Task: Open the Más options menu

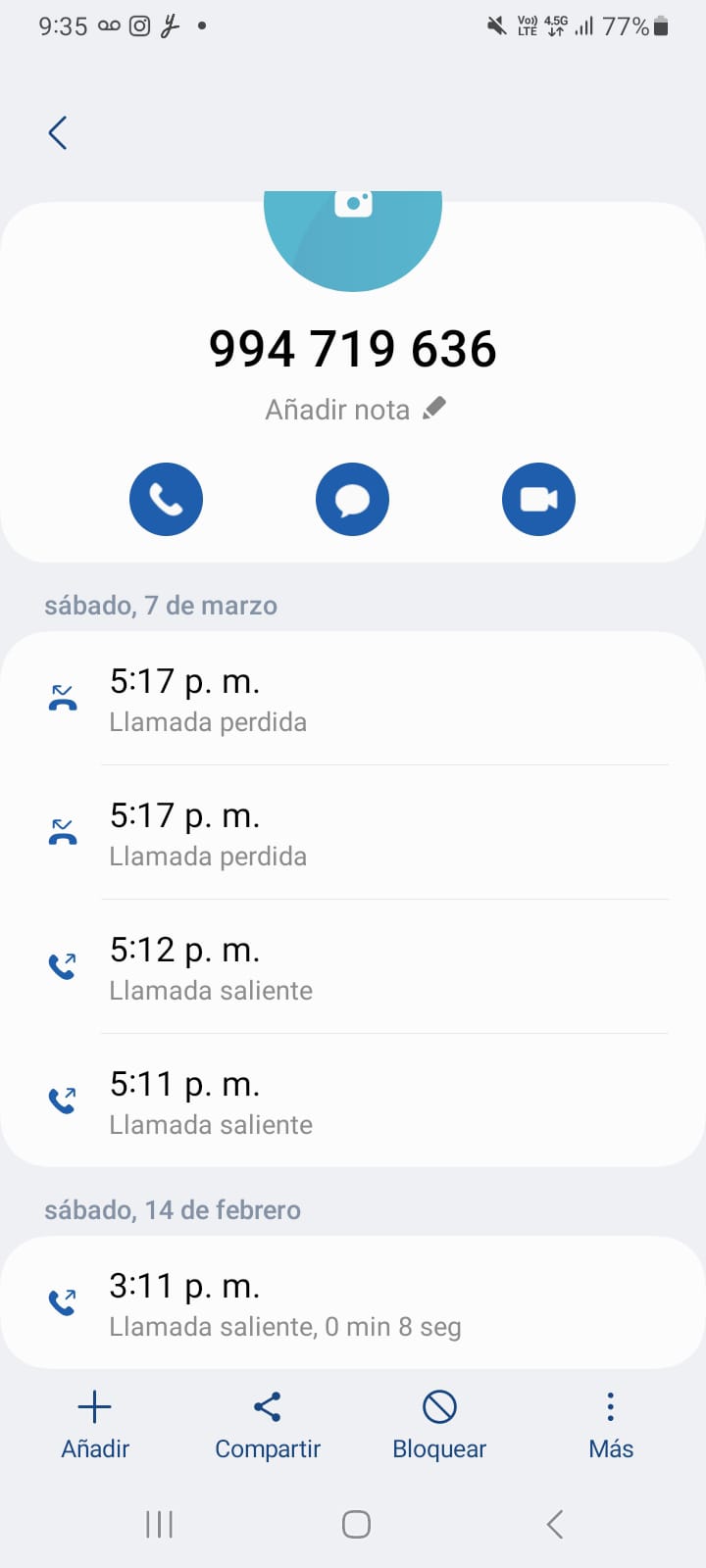Action: [611, 1424]
